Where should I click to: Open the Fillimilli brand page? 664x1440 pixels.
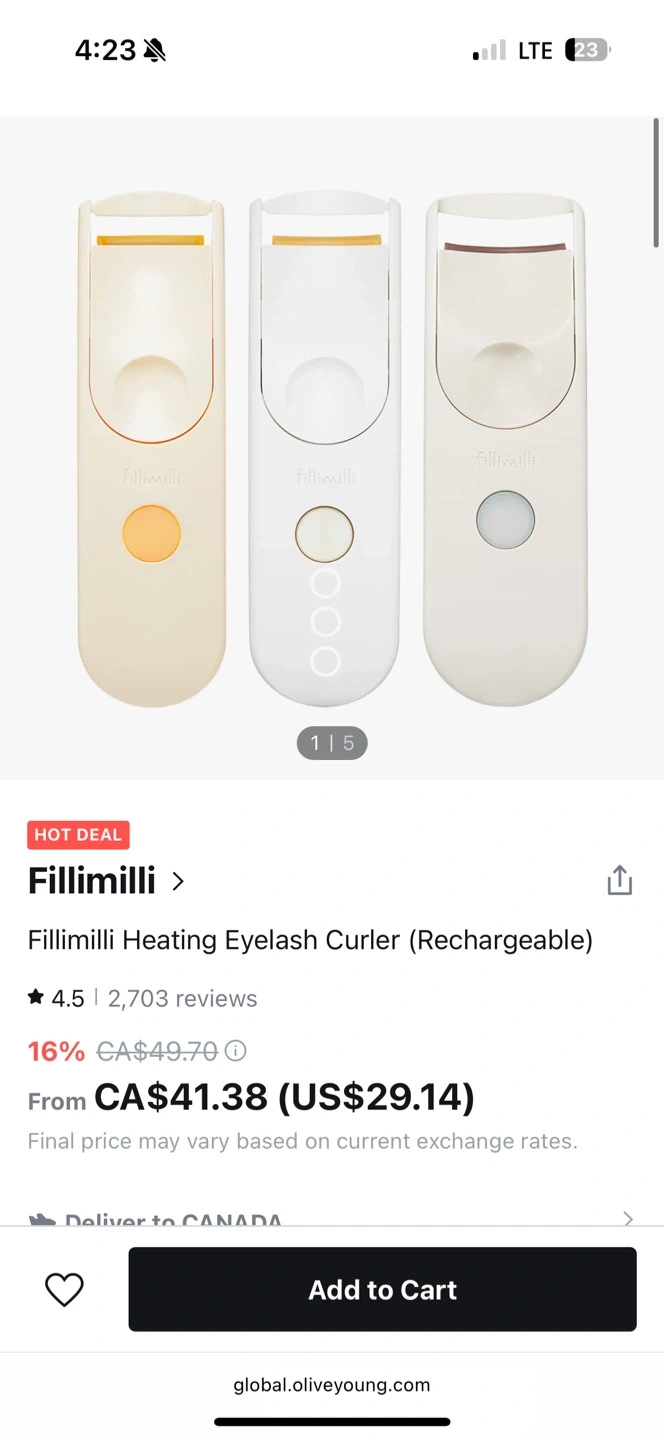click(x=107, y=881)
